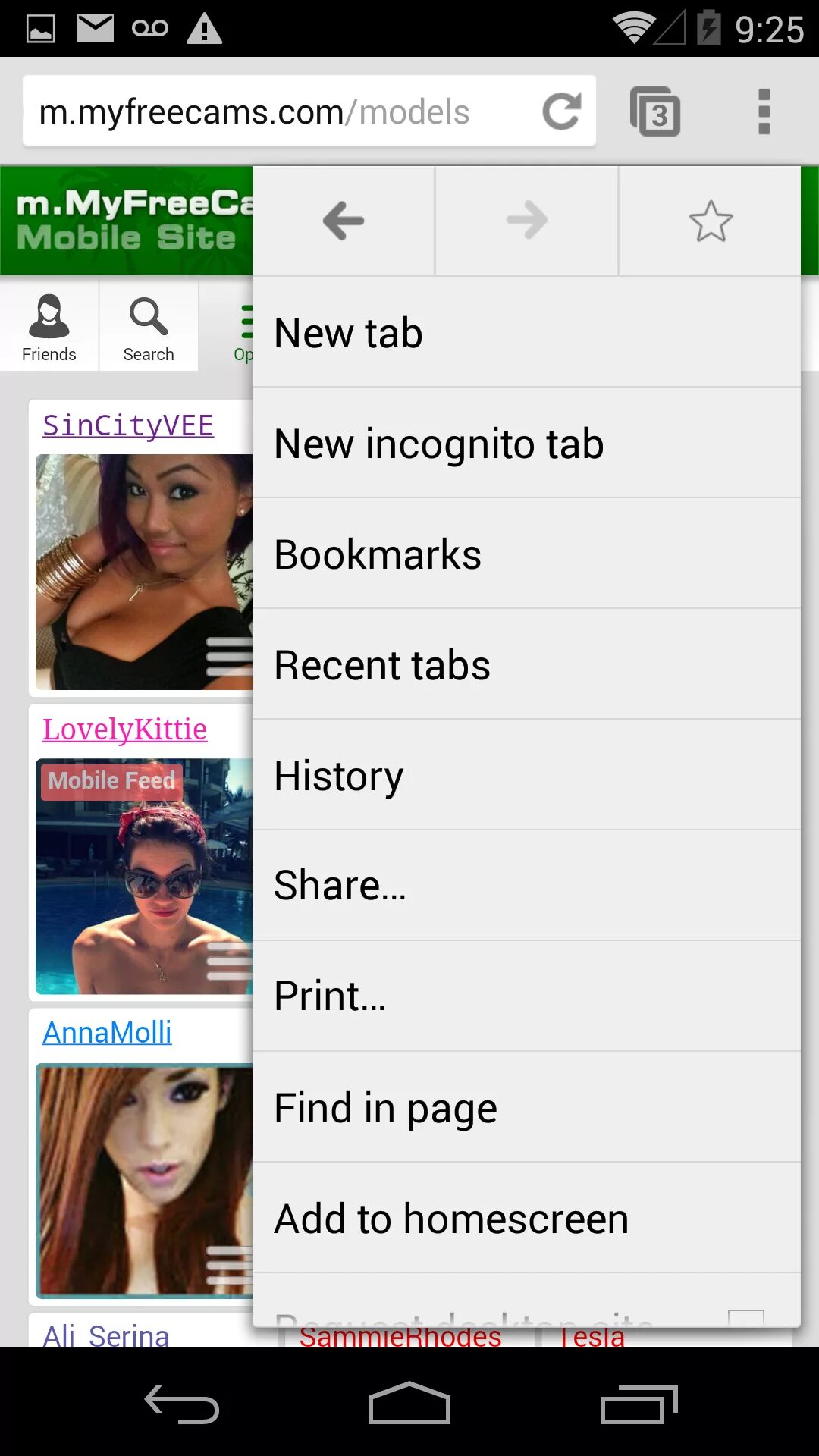
Task: Bookmark this page with the star icon
Action: [x=711, y=221]
